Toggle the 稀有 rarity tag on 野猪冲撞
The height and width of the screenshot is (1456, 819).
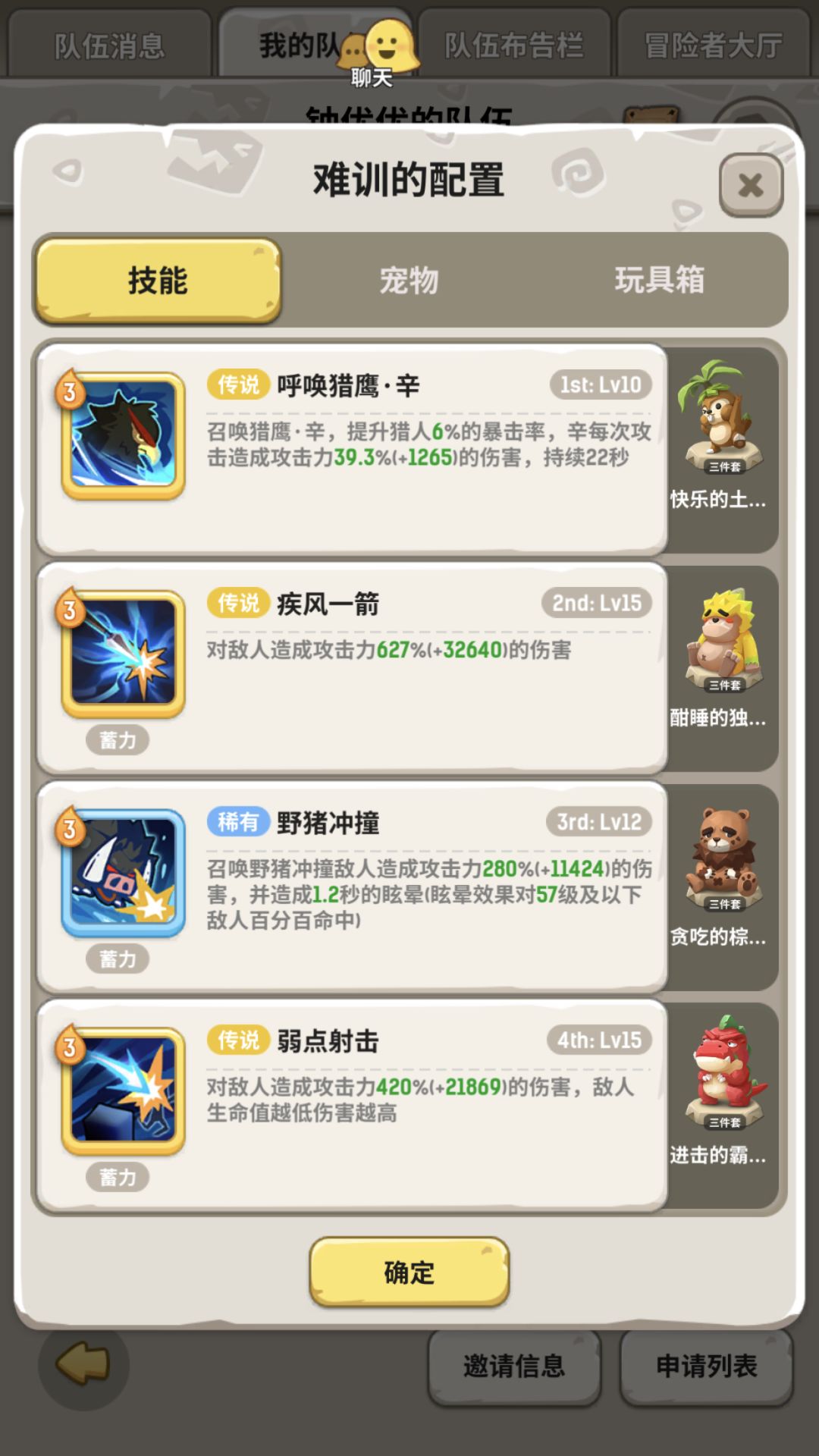point(237,821)
